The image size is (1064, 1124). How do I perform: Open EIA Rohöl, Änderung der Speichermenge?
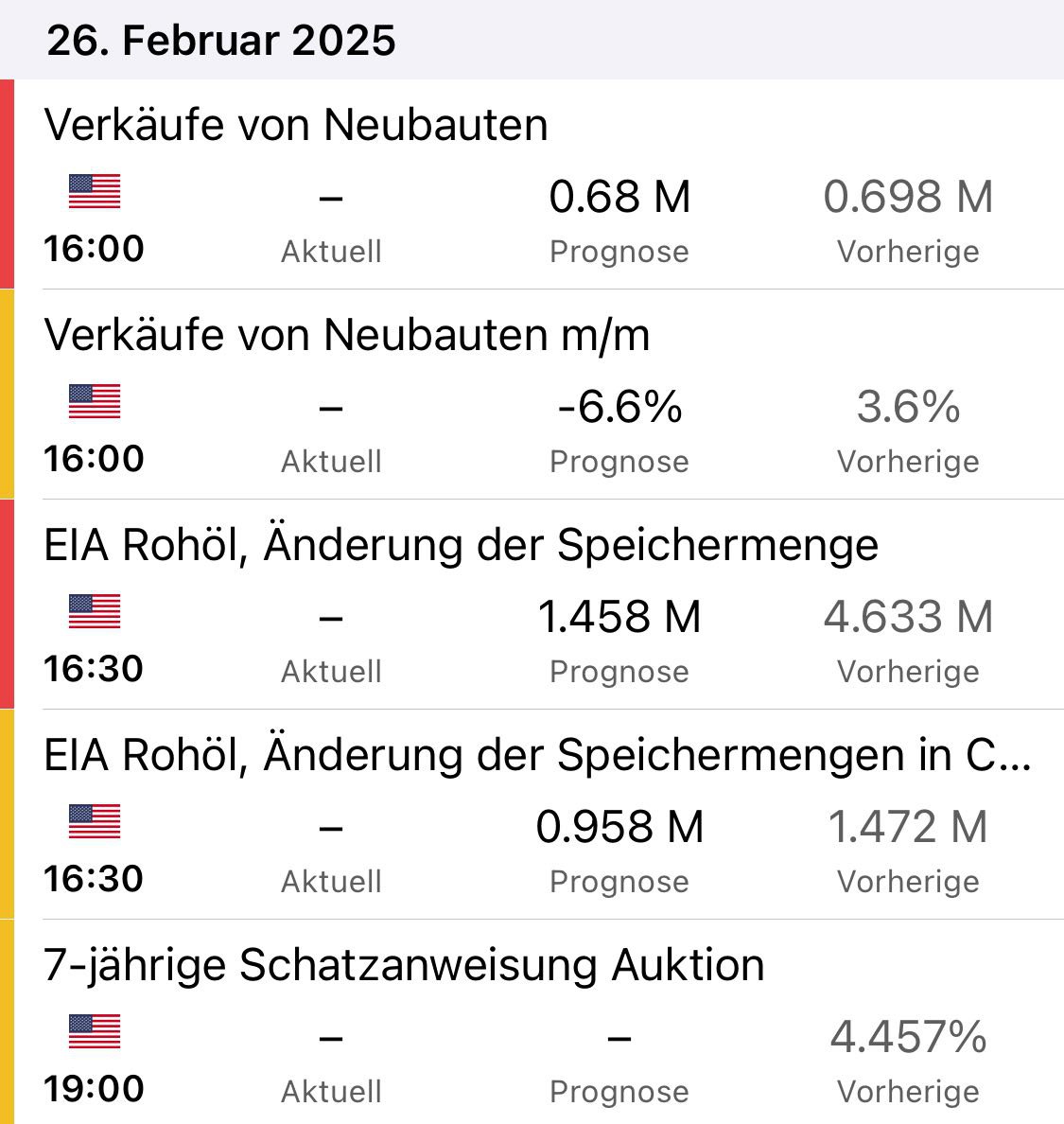461,546
